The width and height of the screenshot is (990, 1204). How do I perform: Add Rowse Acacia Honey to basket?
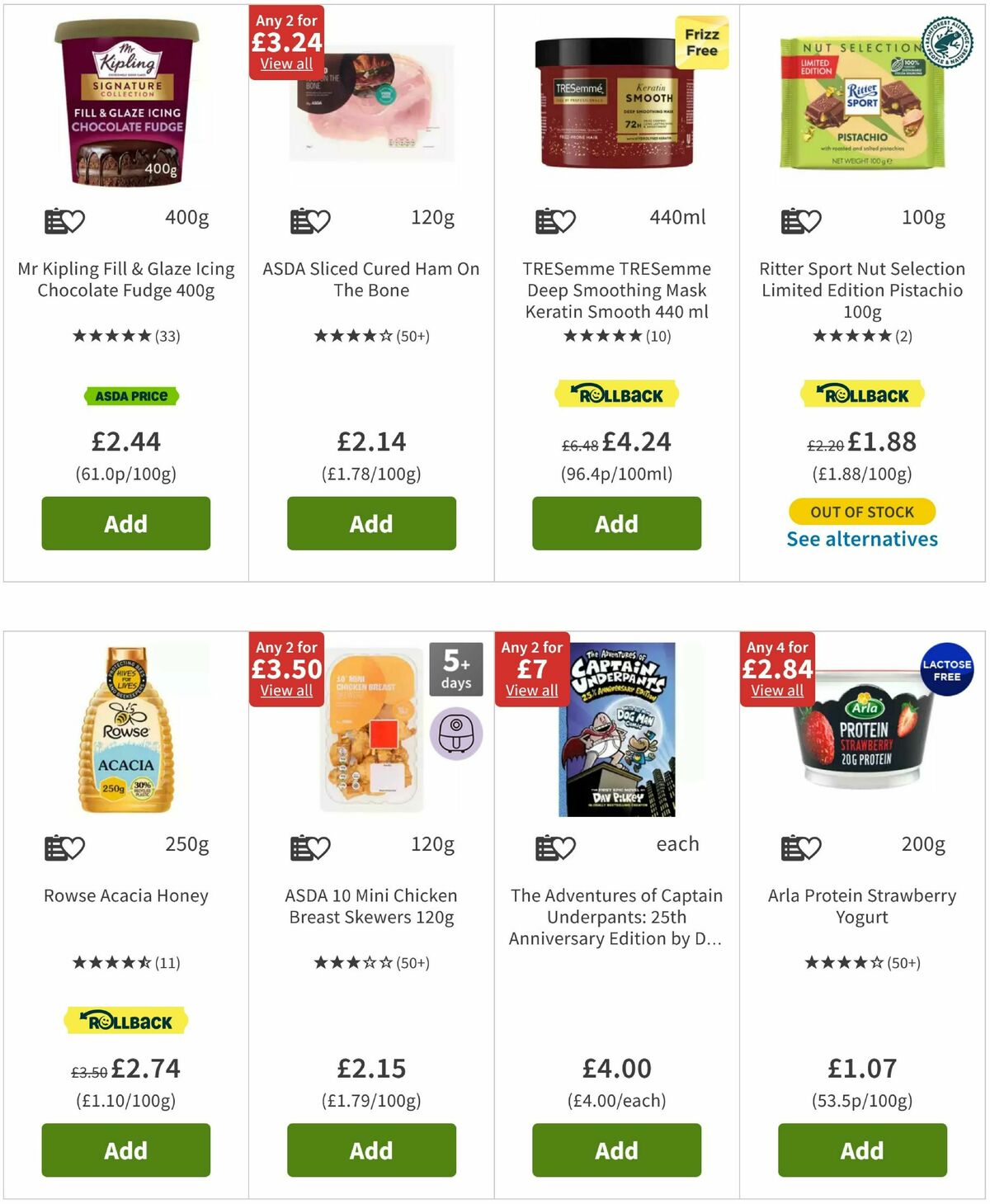coord(125,1150)
